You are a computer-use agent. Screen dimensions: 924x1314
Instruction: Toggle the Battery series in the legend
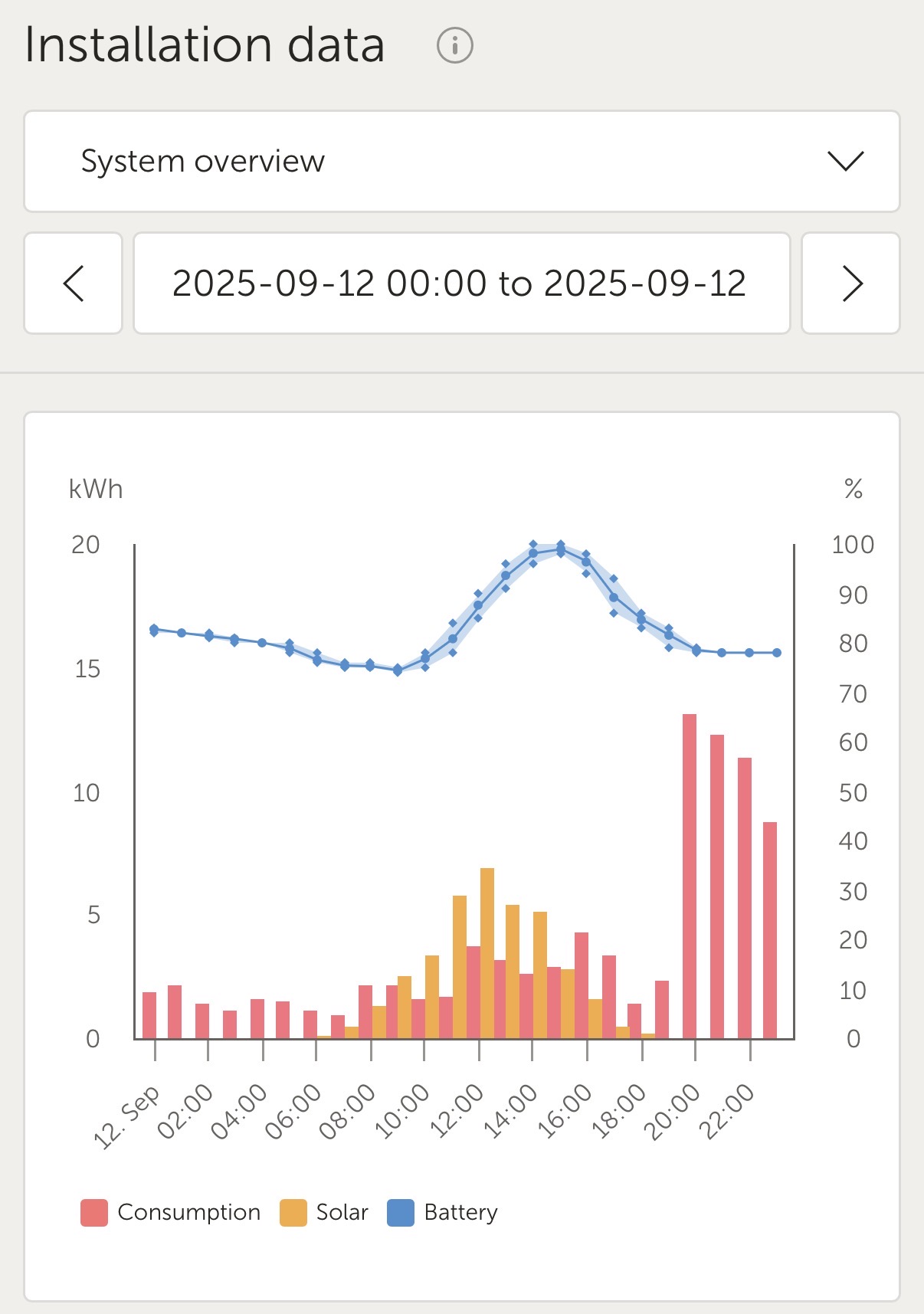443,1213
